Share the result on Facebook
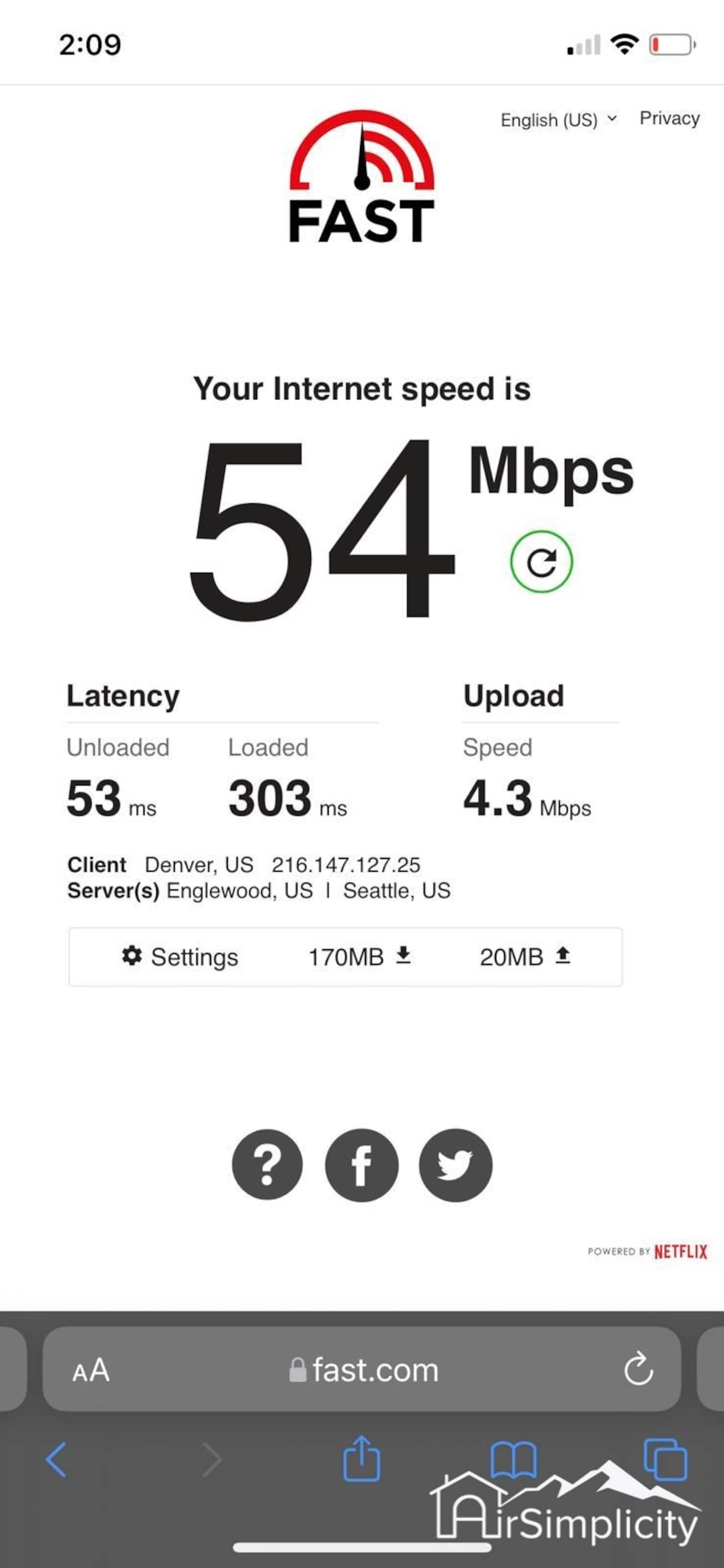 pyautogui.click(x=361, y=1165)
